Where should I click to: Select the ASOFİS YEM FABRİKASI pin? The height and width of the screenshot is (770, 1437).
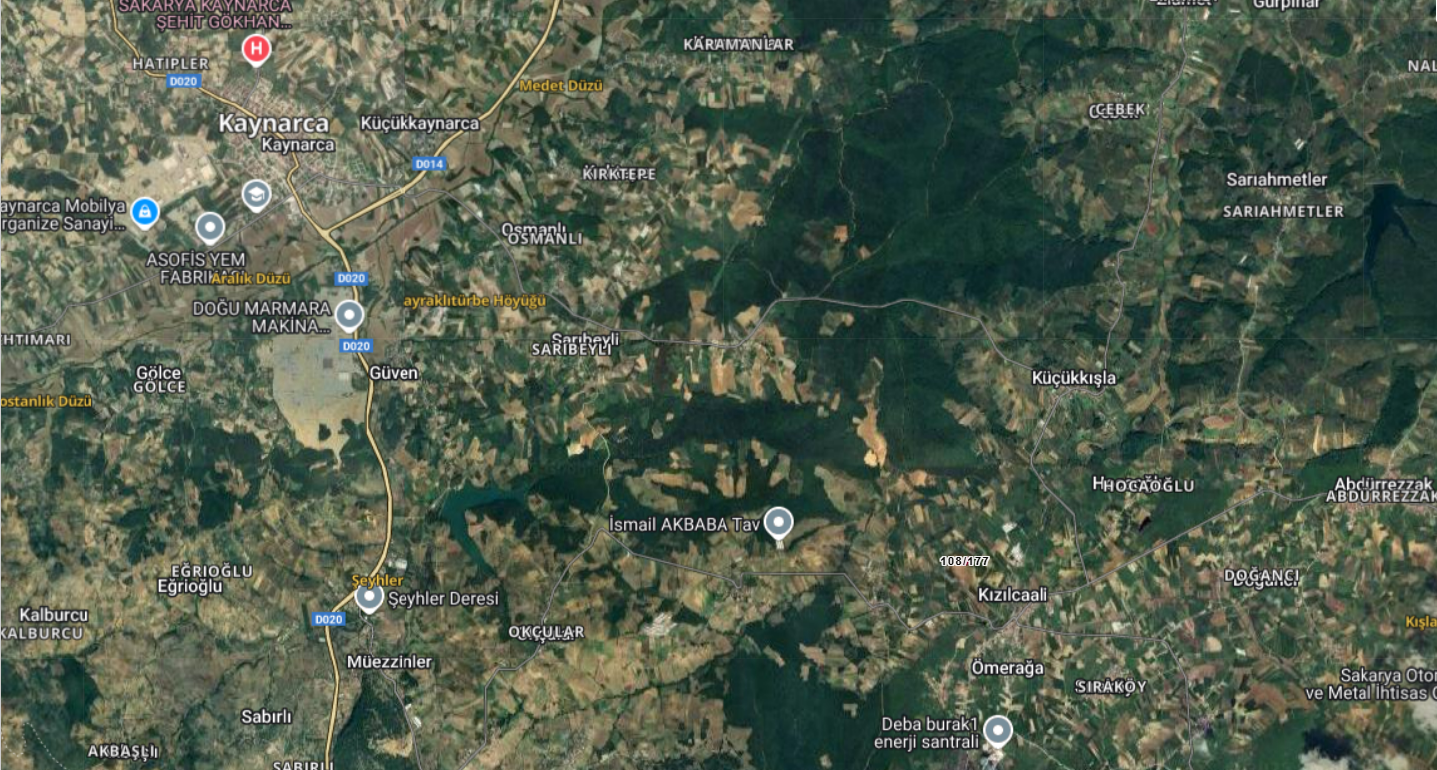point(209,228)
